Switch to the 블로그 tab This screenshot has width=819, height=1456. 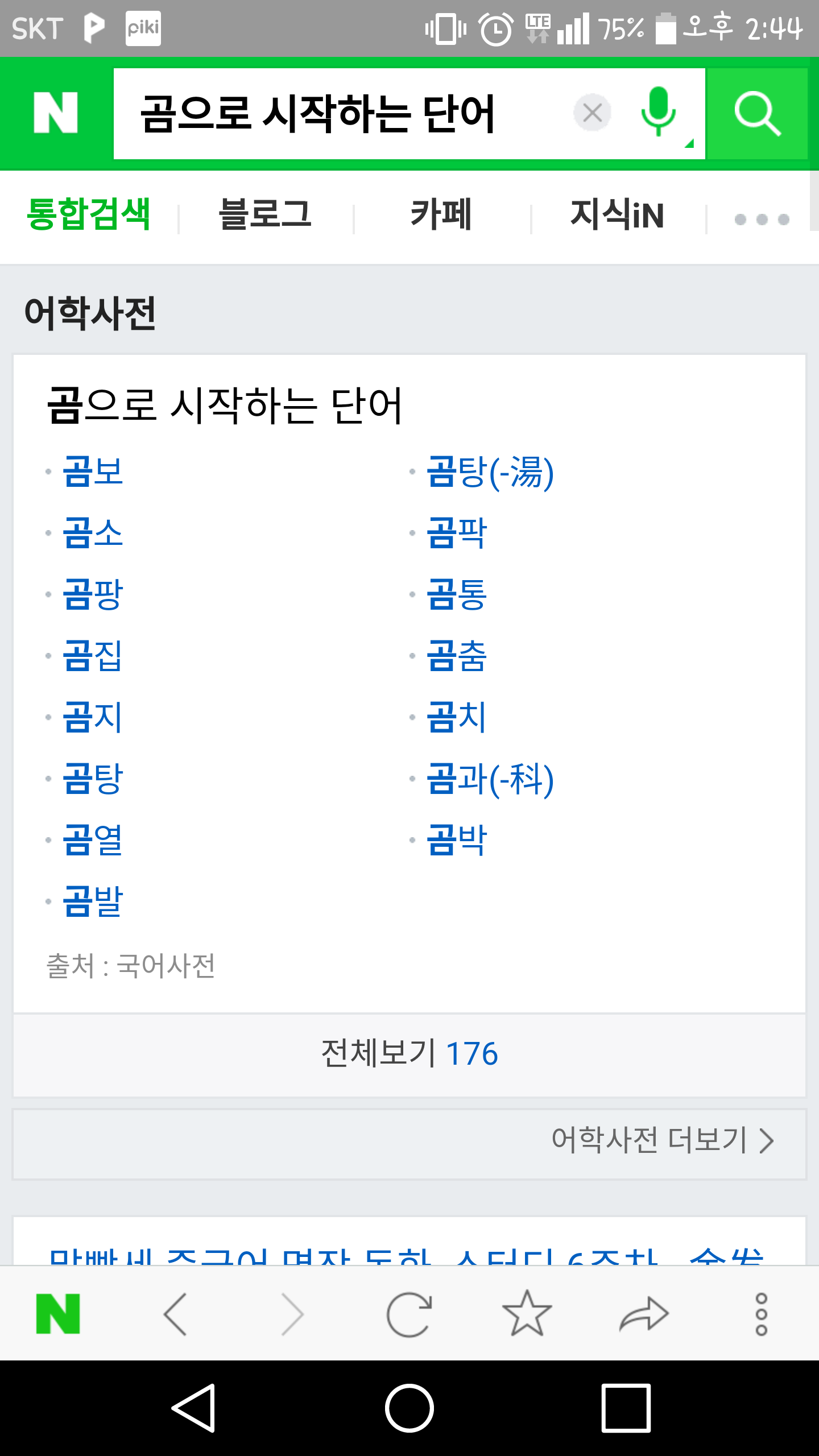[265, 215]
